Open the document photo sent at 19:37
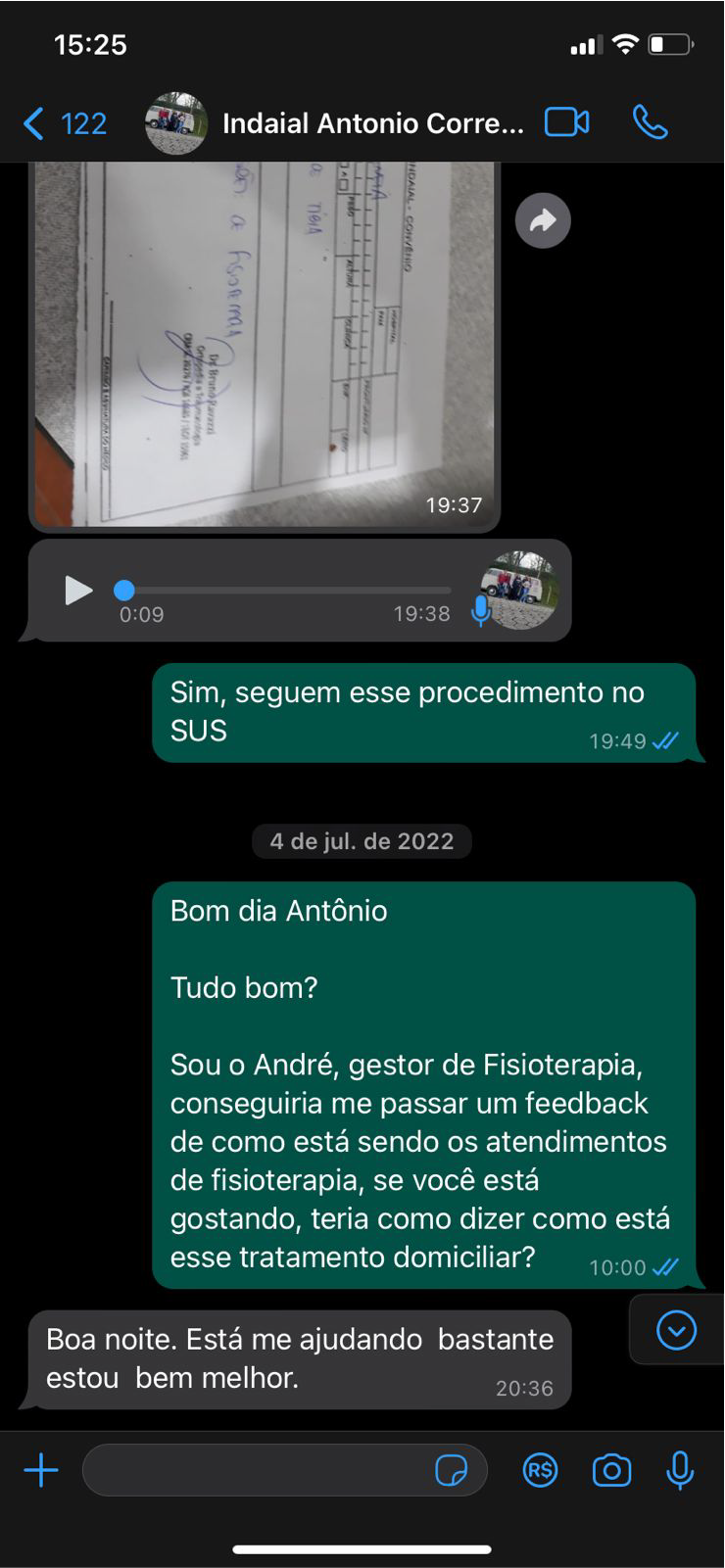This screenshot has width=725, height=1568. coord(265,343)
